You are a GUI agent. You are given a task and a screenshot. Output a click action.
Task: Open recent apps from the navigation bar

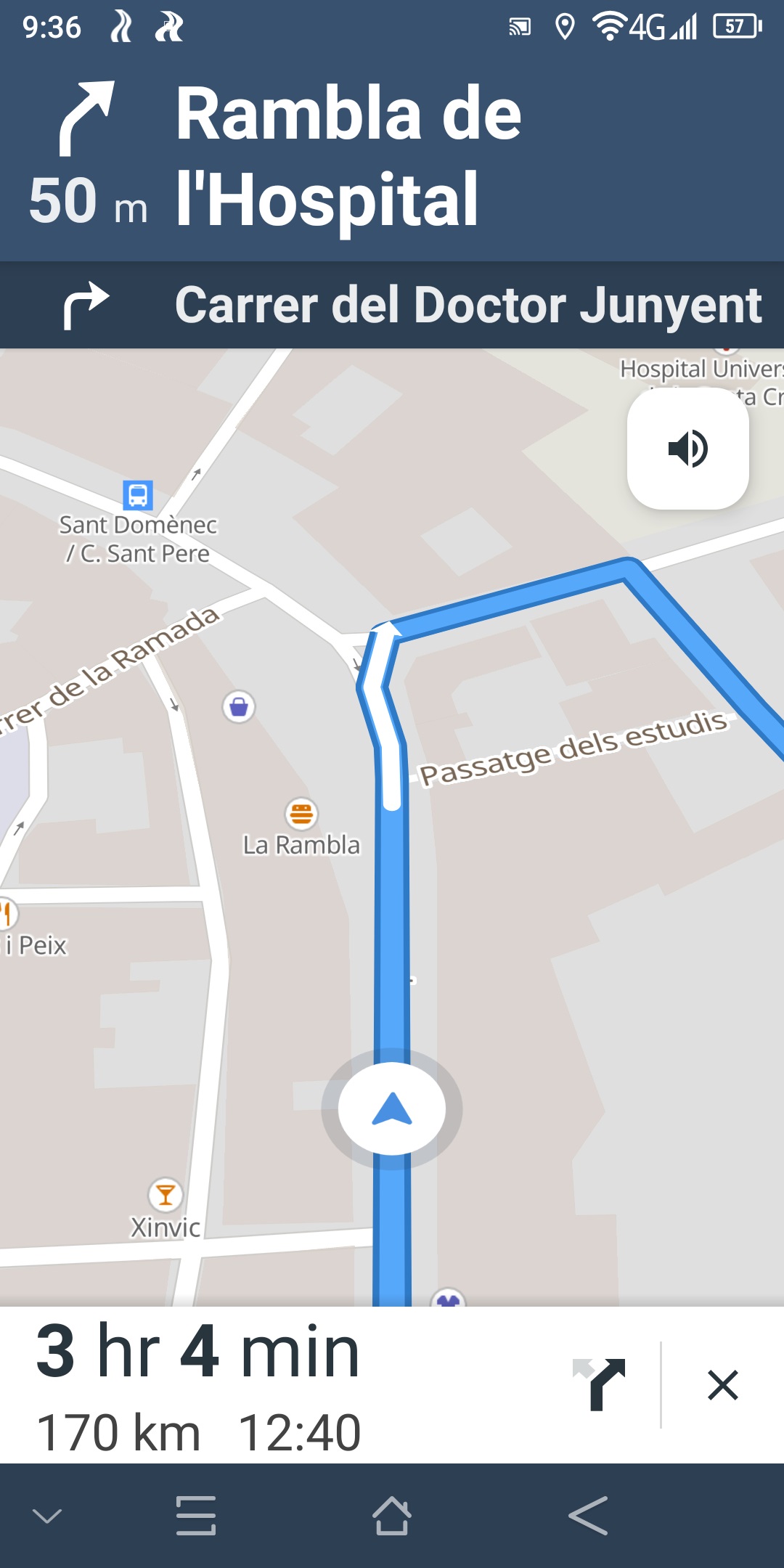tap(196, 1516)
